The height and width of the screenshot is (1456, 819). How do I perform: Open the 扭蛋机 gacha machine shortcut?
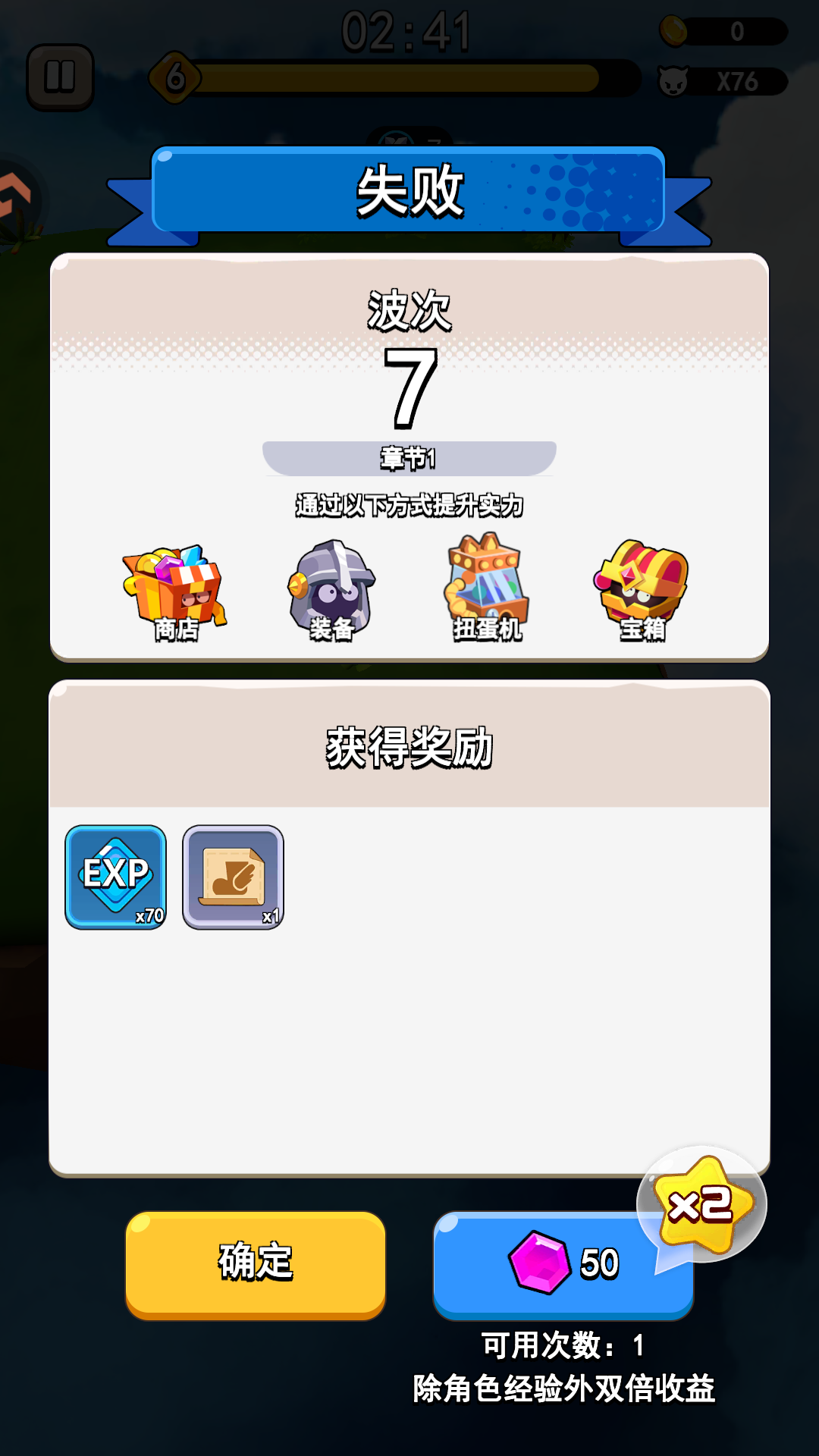click(x=487, y=588)
